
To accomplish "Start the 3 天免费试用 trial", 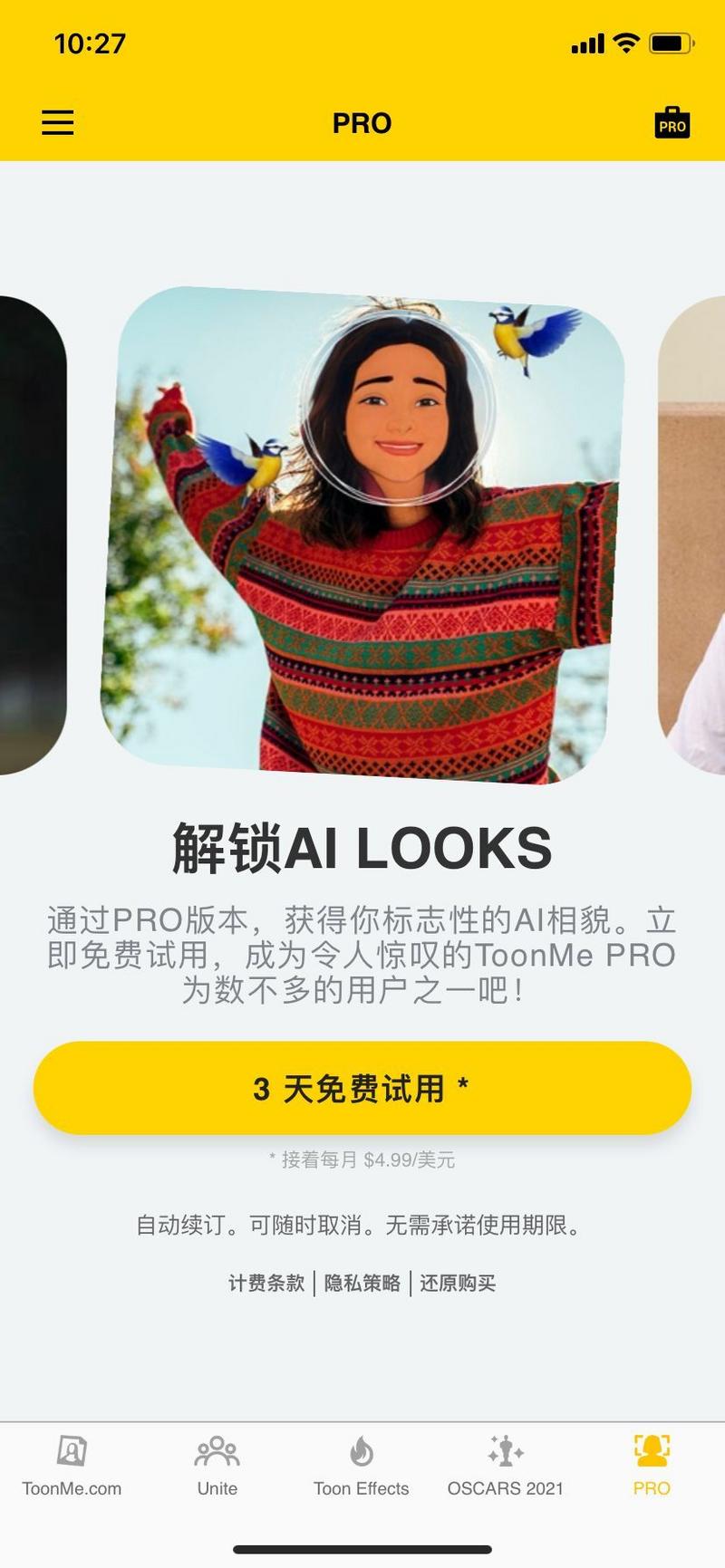I will (x=362, y=1088).
